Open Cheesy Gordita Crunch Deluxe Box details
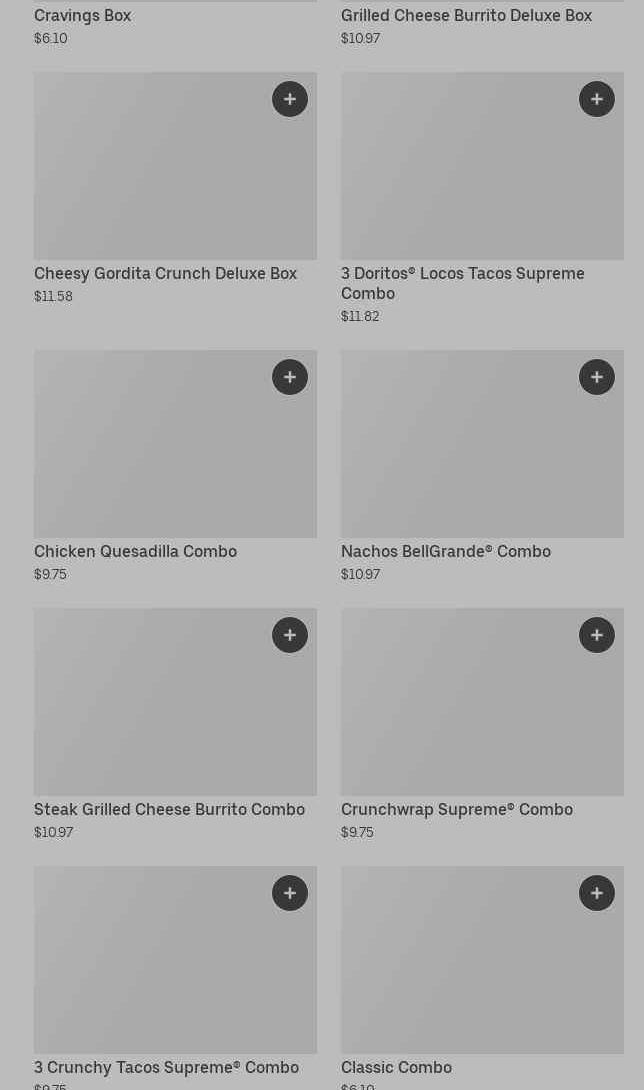 165,273
